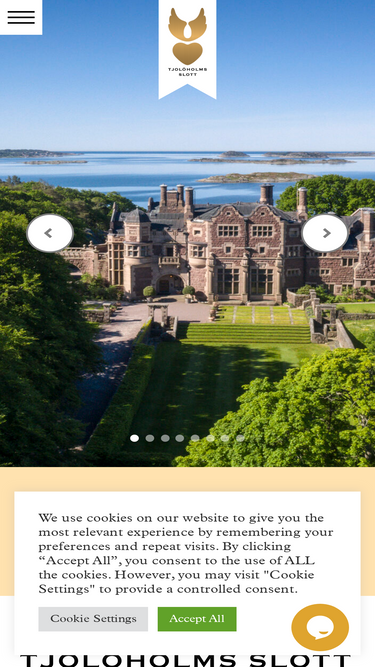The width and height of the screenshot is (375, 667).
Task: Open the hamburger menu
Action: (x=21, y=17)
